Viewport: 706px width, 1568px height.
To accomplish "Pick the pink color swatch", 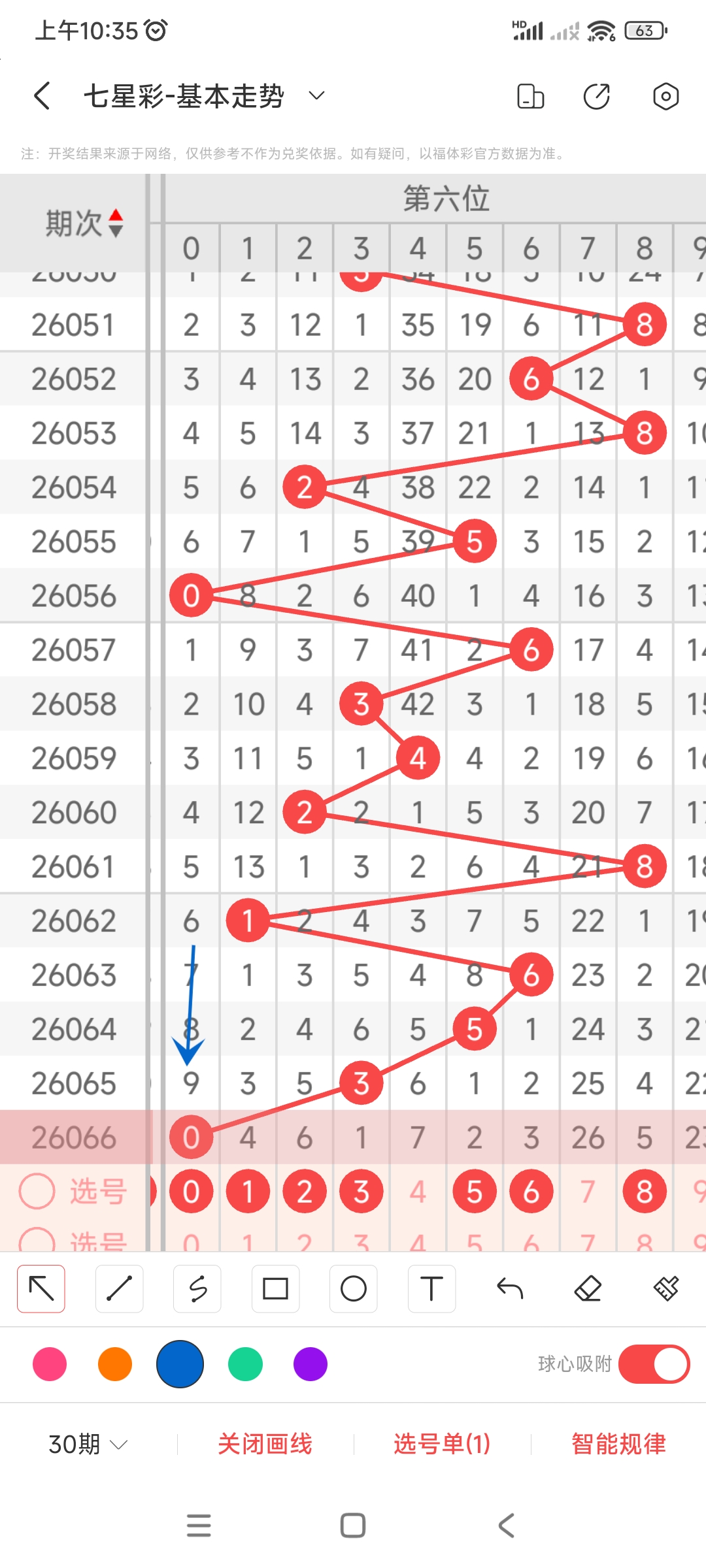I will (x=50, y=1364).
